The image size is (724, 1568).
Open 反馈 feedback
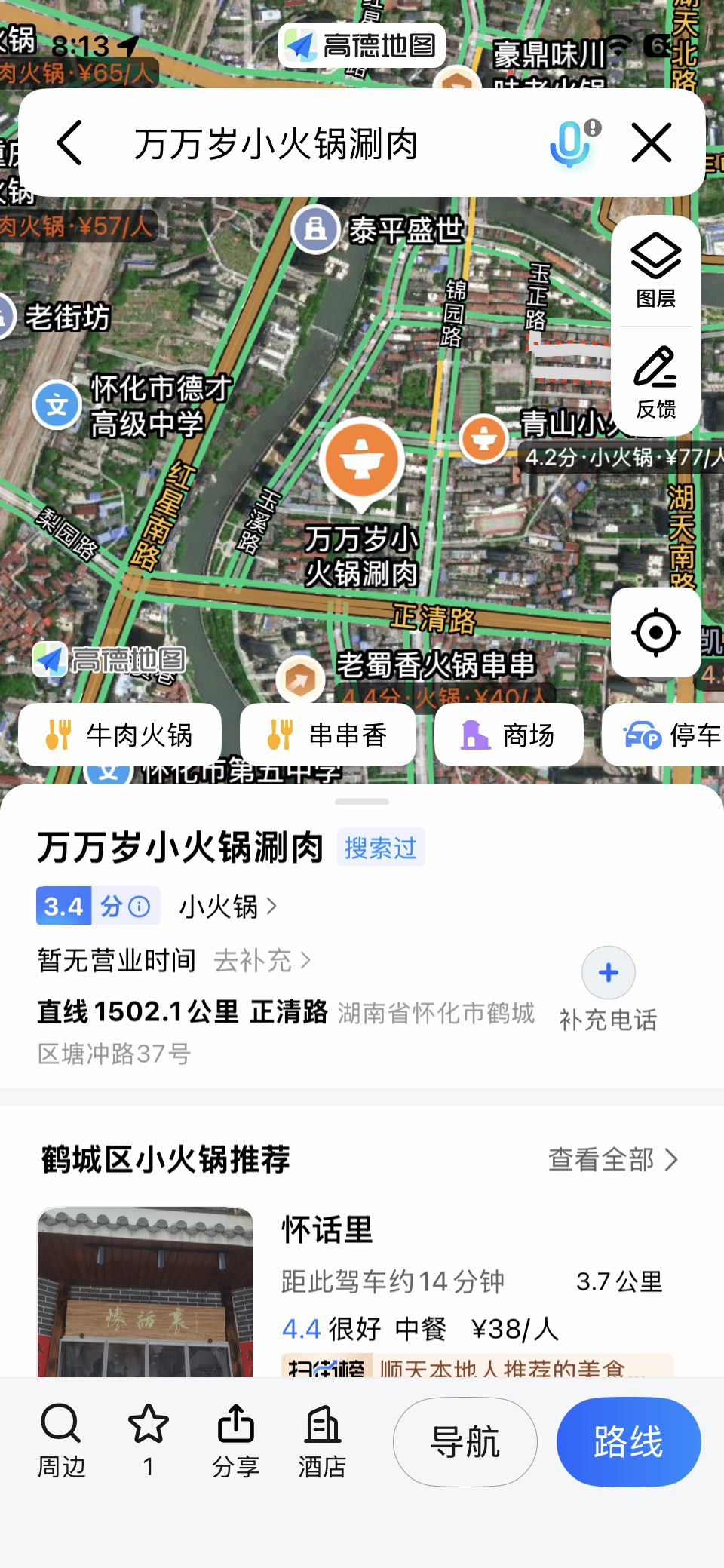[x=655, y=382]
